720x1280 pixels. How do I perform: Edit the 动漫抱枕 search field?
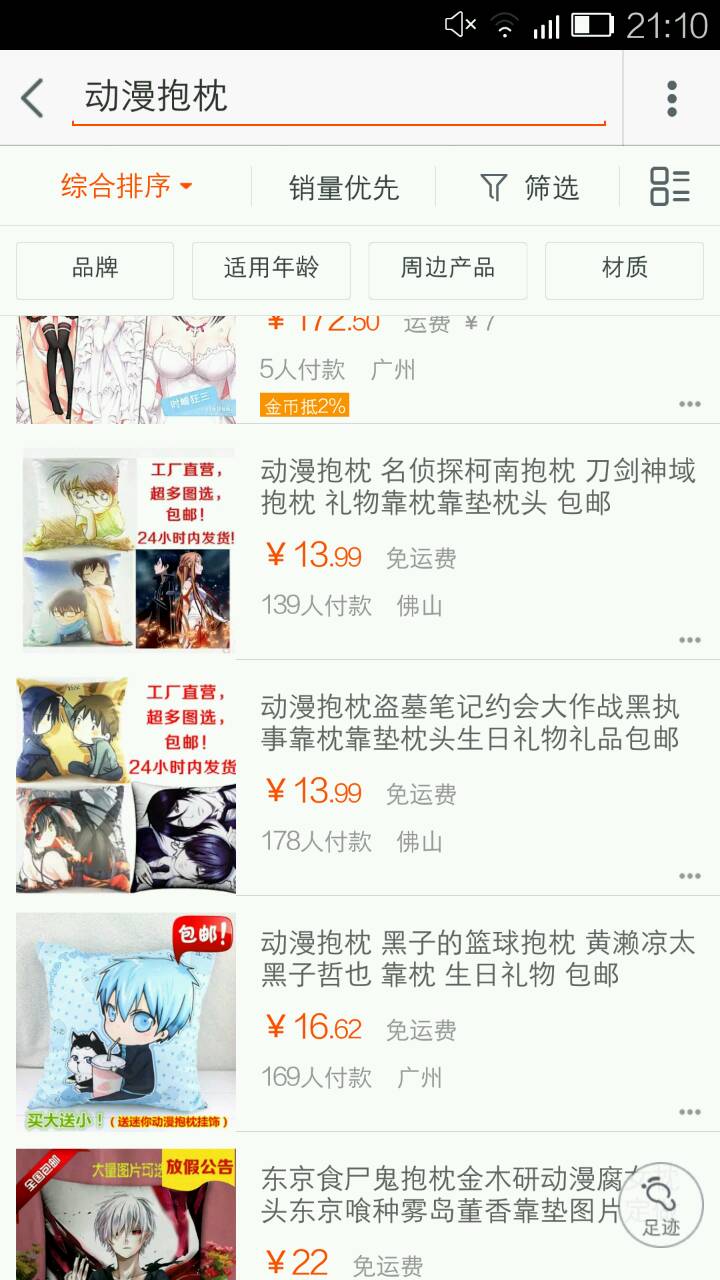[x=338, y=97]
